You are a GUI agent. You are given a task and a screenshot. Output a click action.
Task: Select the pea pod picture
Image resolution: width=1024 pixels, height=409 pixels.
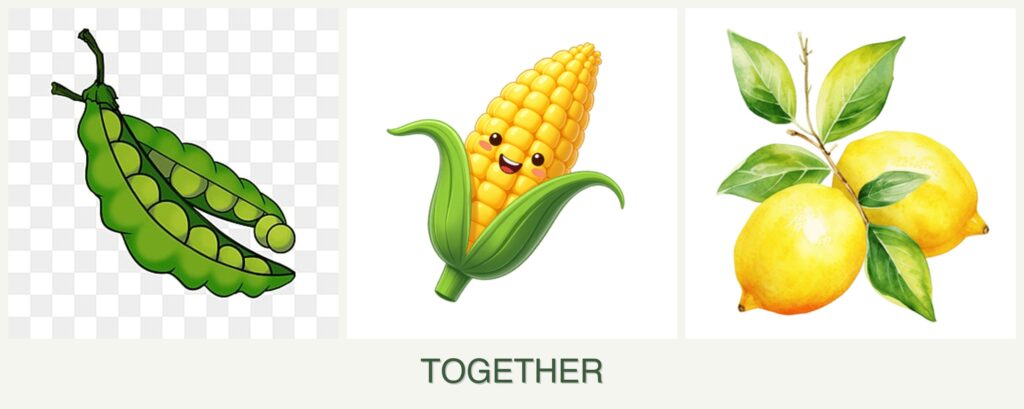click(x=173, y=174)
